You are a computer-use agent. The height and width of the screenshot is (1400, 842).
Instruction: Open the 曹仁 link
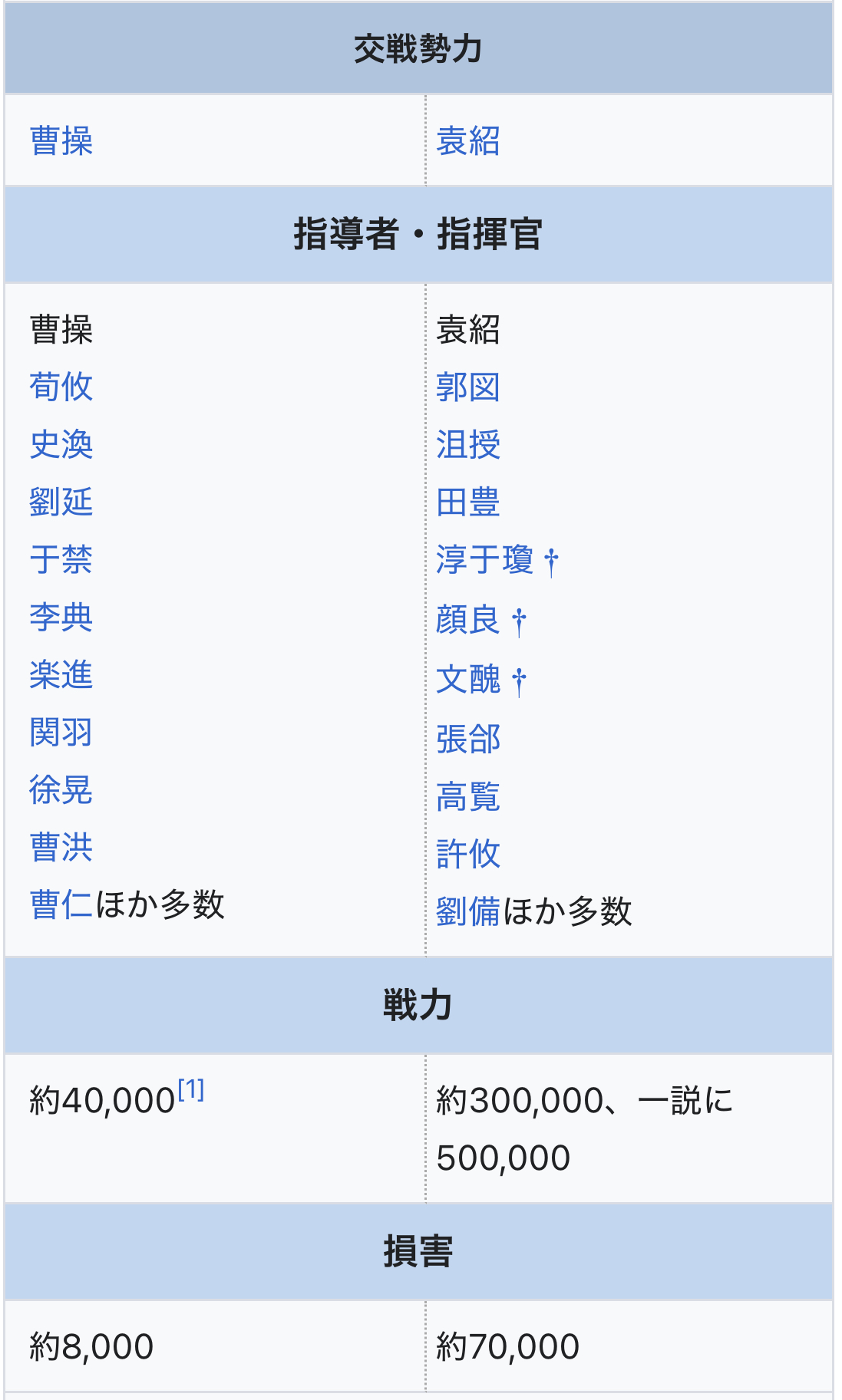click(x=61, y=904)
